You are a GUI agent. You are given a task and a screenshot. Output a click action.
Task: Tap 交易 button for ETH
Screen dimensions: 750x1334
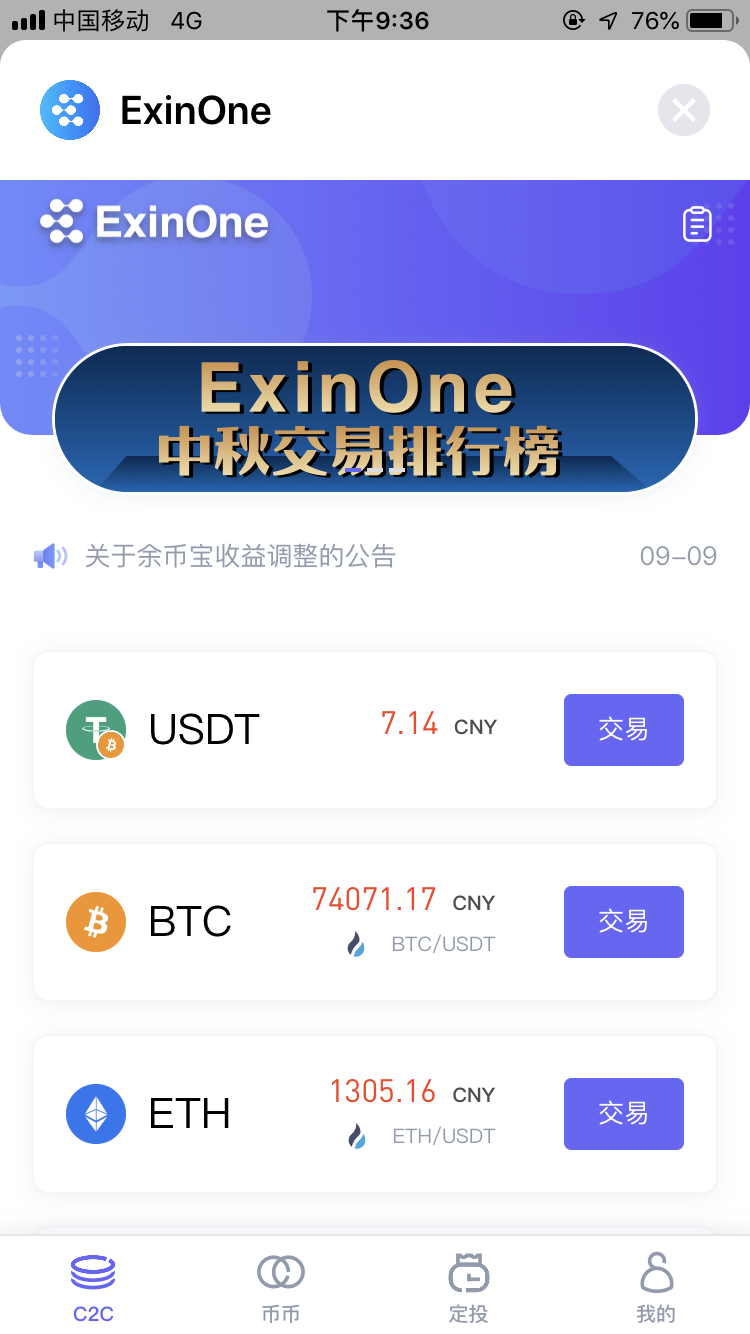pyautogui.click(x=623, y=1114)
